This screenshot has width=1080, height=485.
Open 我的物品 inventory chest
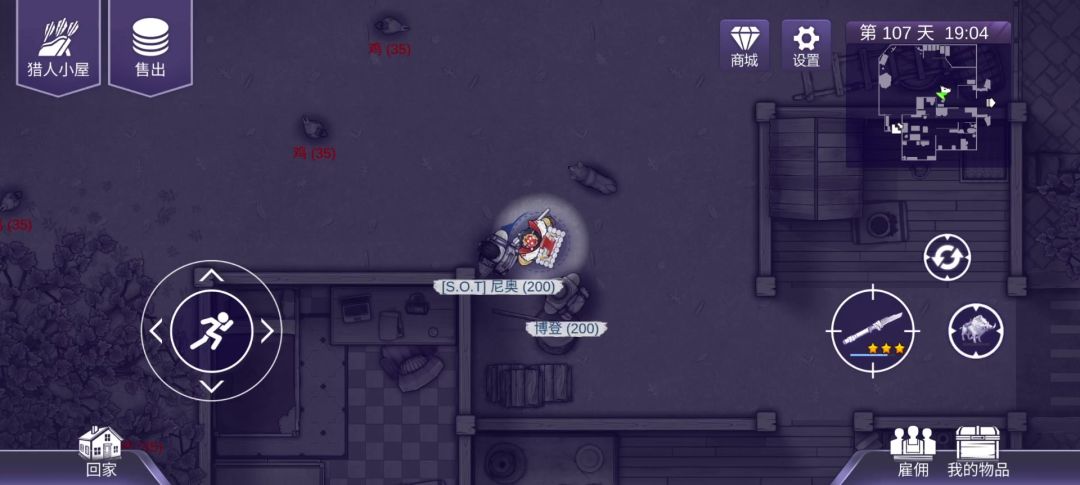[978, 452]
